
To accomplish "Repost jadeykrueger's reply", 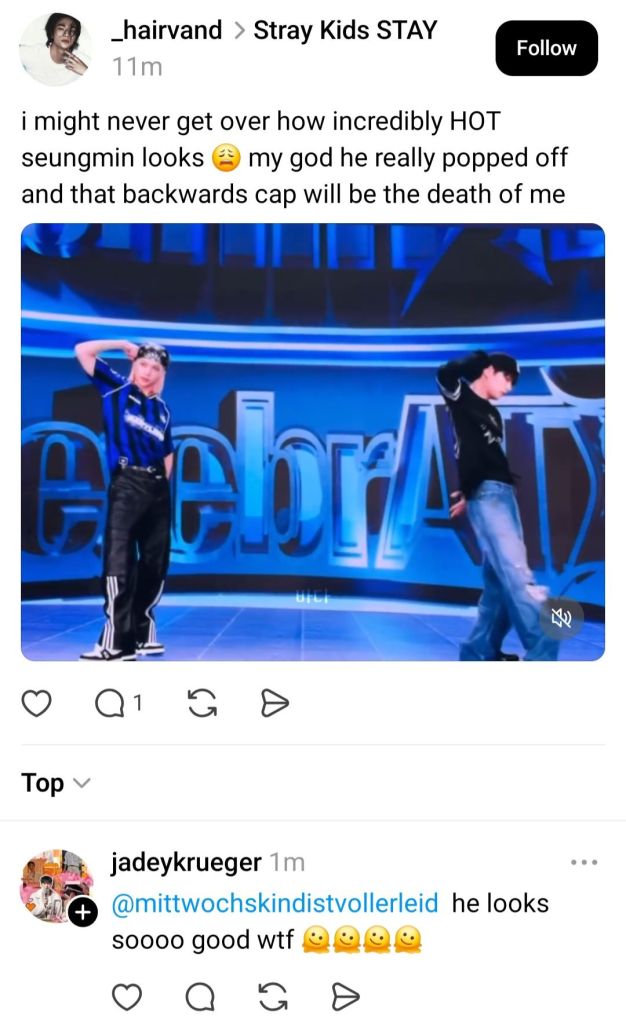I will point(273,997).
